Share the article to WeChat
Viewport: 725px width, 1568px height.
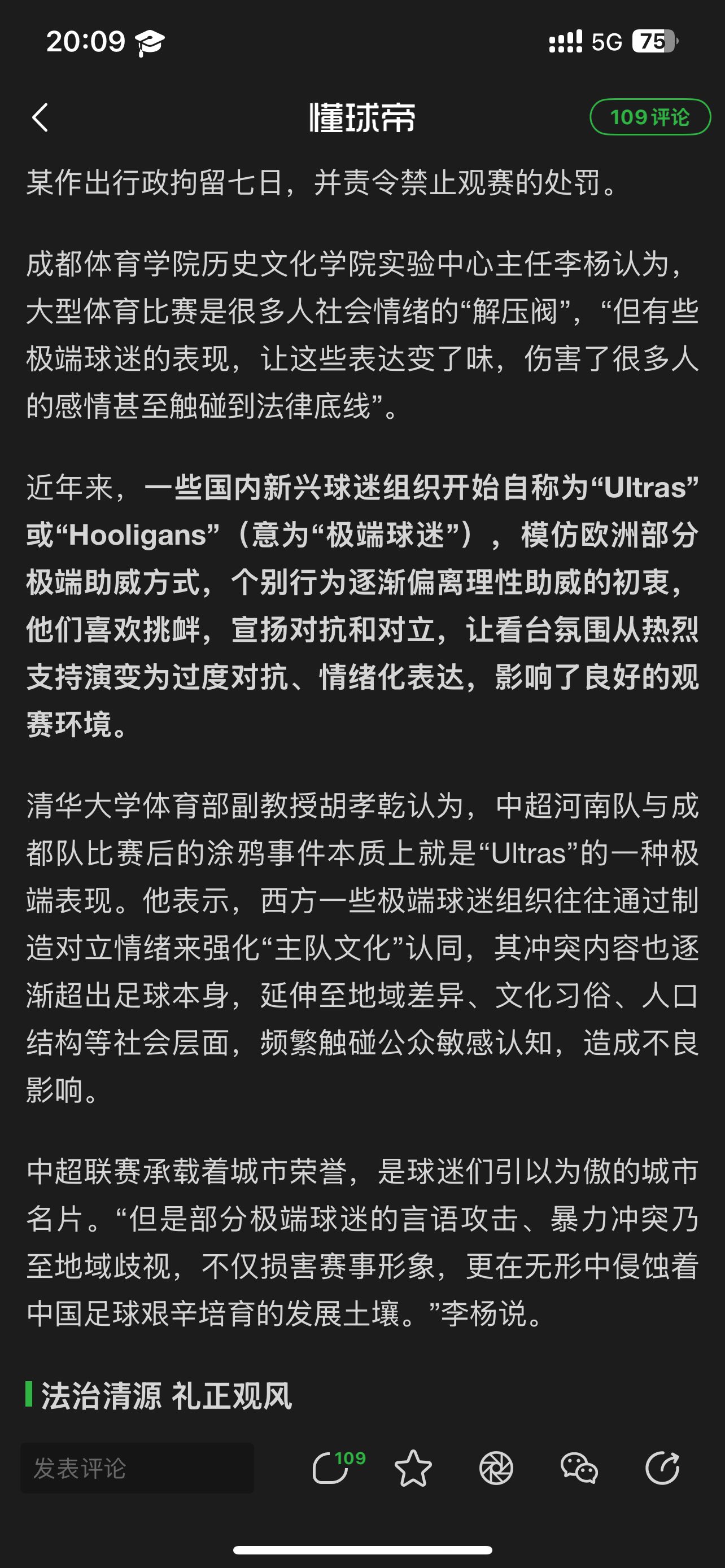point(579,1468)
